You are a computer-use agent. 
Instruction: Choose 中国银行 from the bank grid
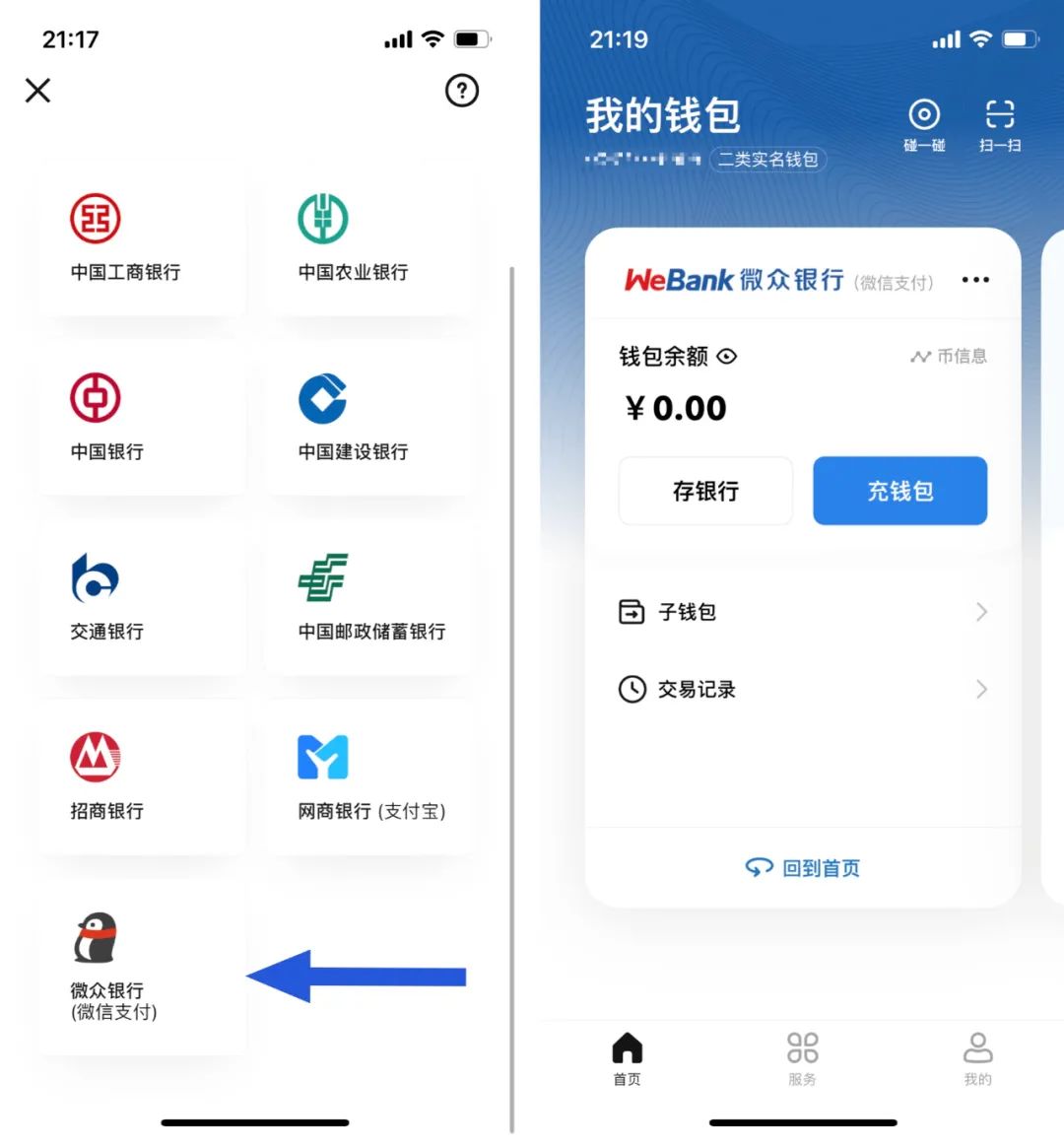point(142,421)
